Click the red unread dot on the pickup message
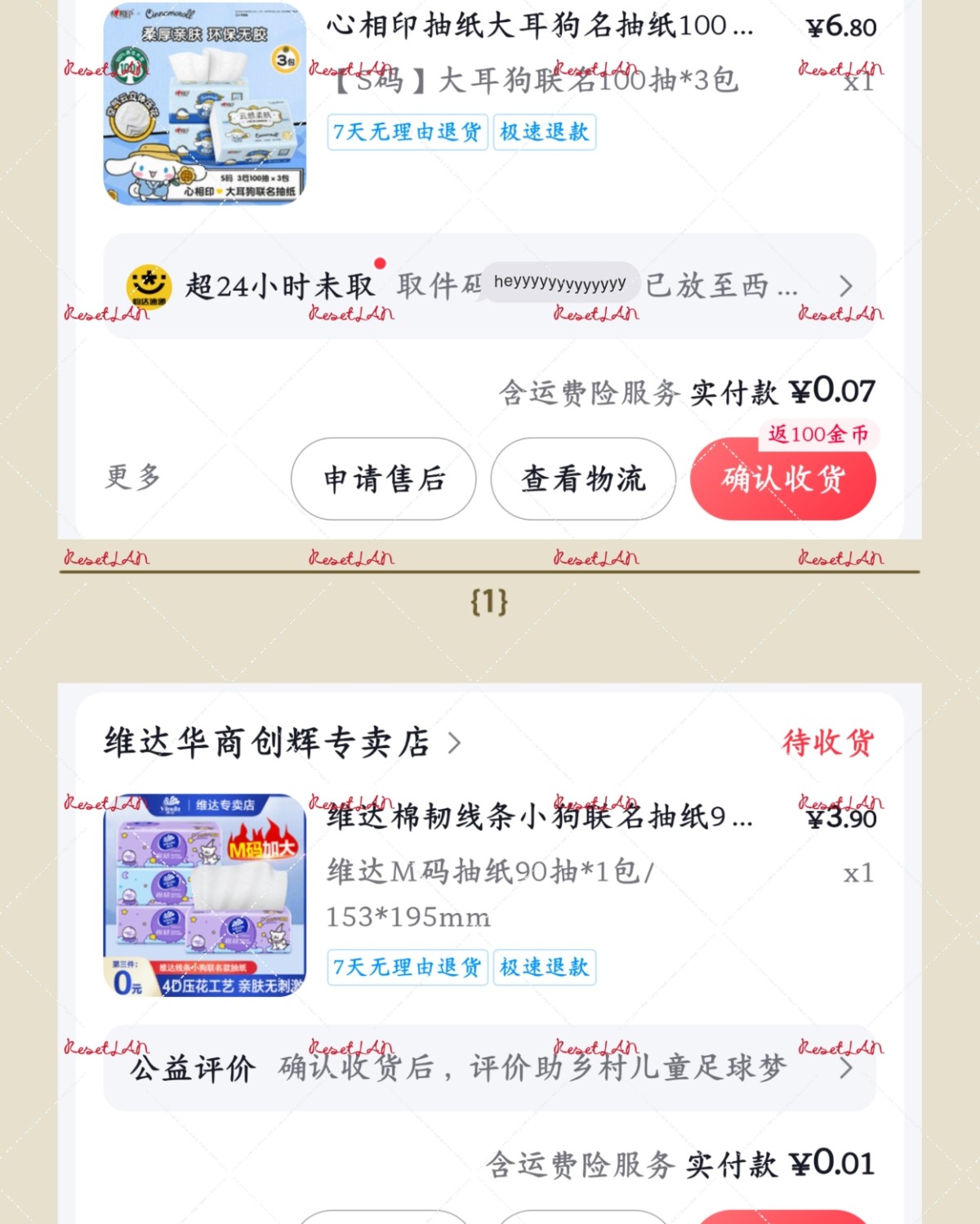This screenshot has height=1224, width=980. coord(377,262)
